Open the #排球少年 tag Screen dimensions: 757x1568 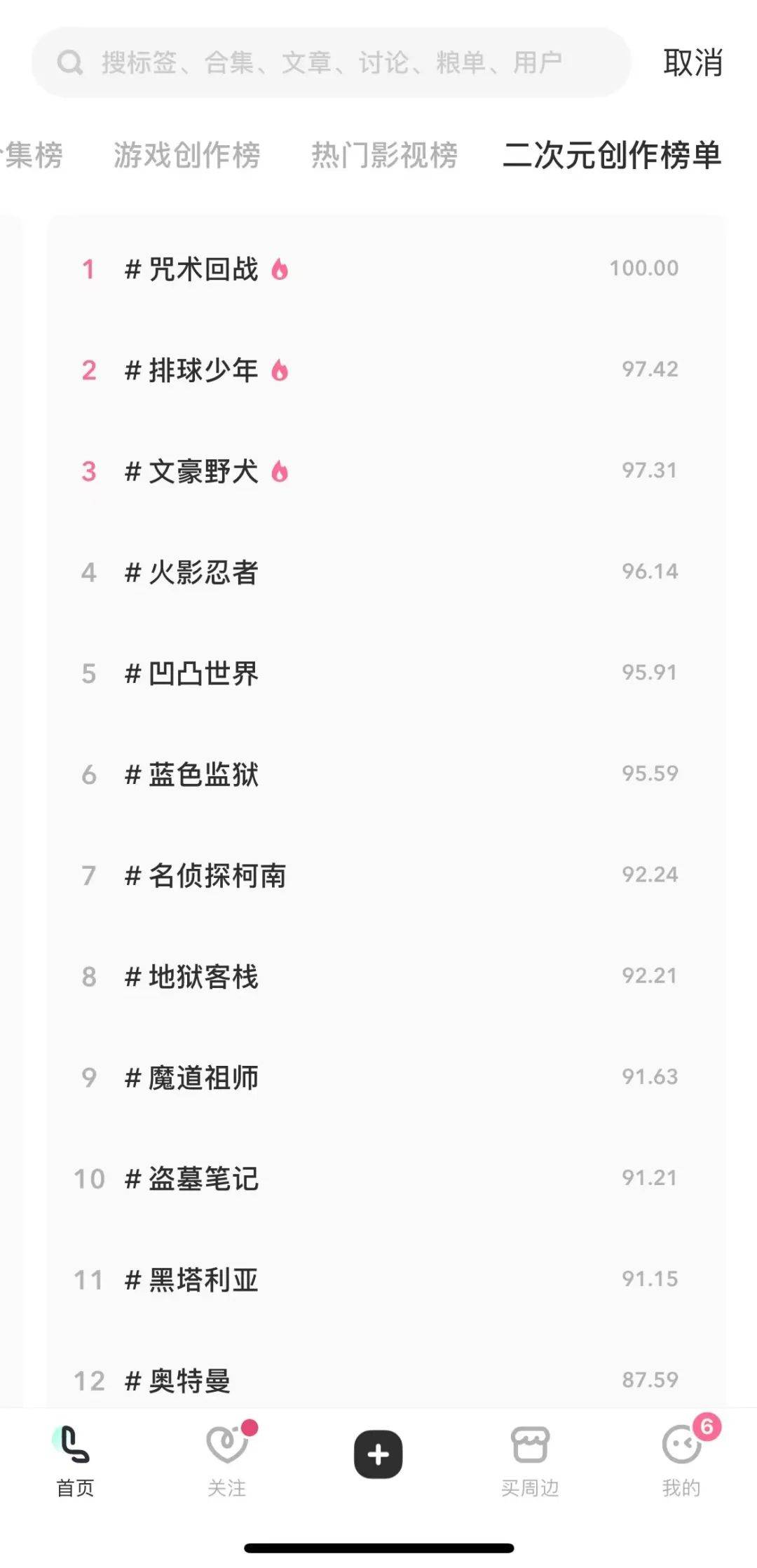(203, 370)
